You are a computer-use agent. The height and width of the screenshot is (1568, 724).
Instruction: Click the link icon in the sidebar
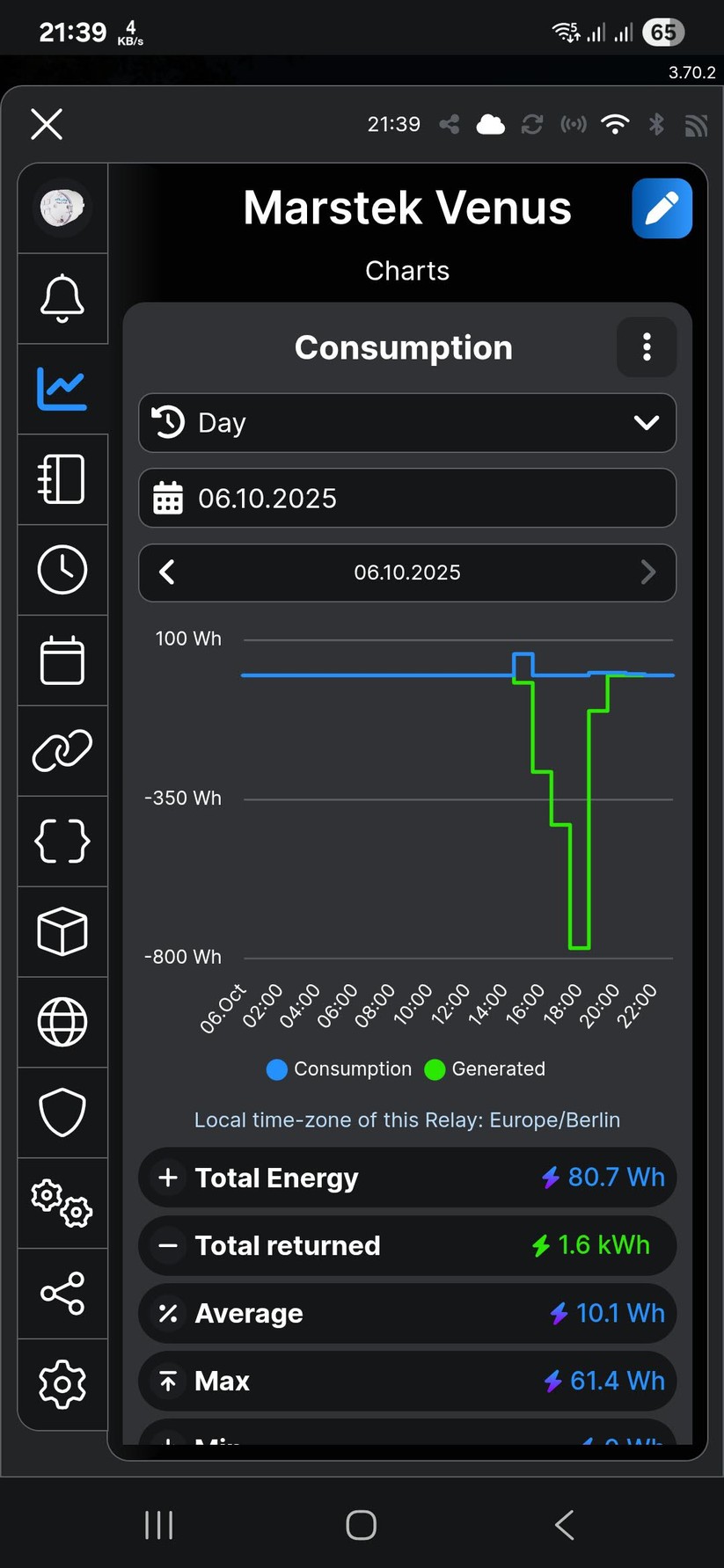[62, 751]
